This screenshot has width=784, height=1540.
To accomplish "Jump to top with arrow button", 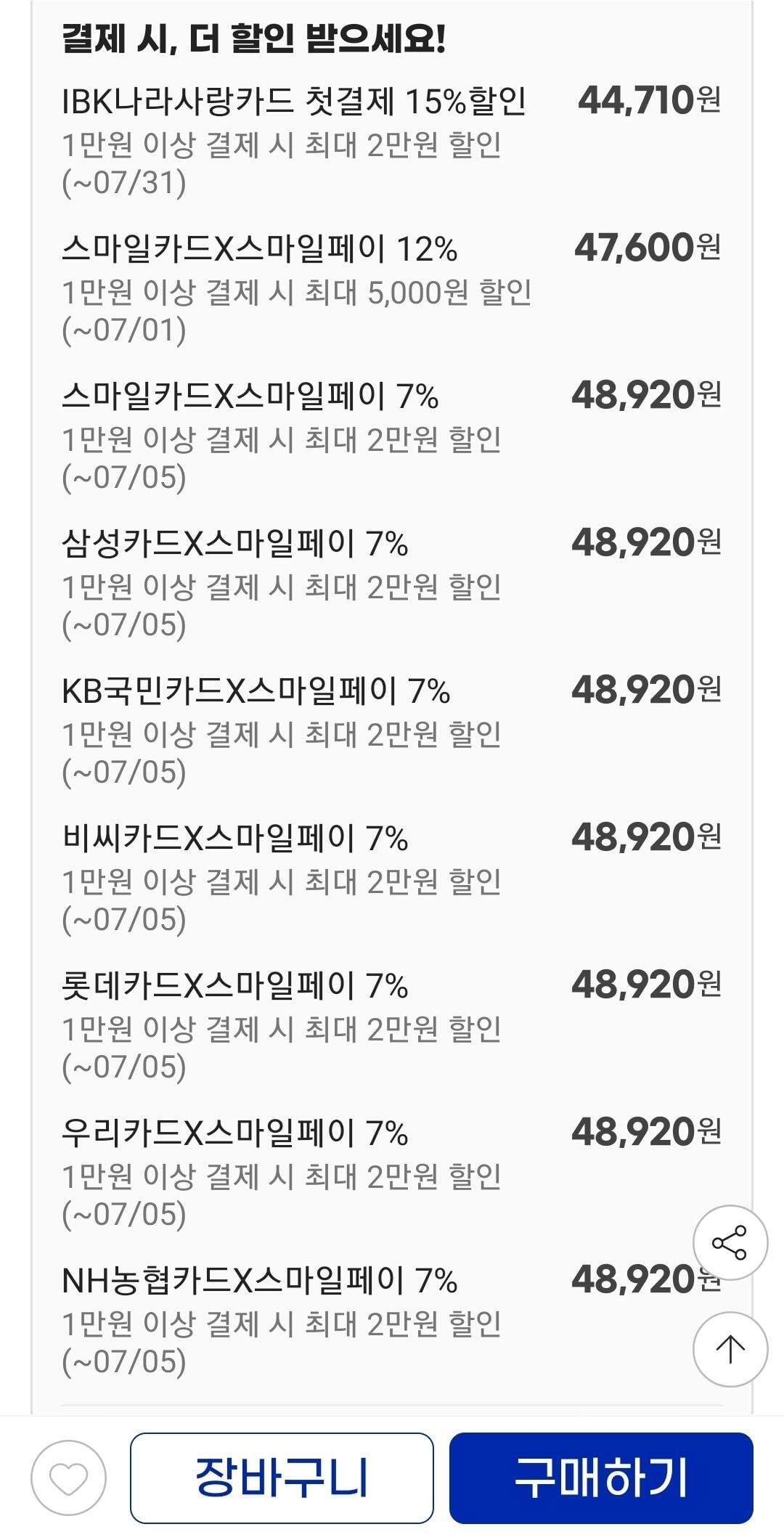I will coord(730,1350).
